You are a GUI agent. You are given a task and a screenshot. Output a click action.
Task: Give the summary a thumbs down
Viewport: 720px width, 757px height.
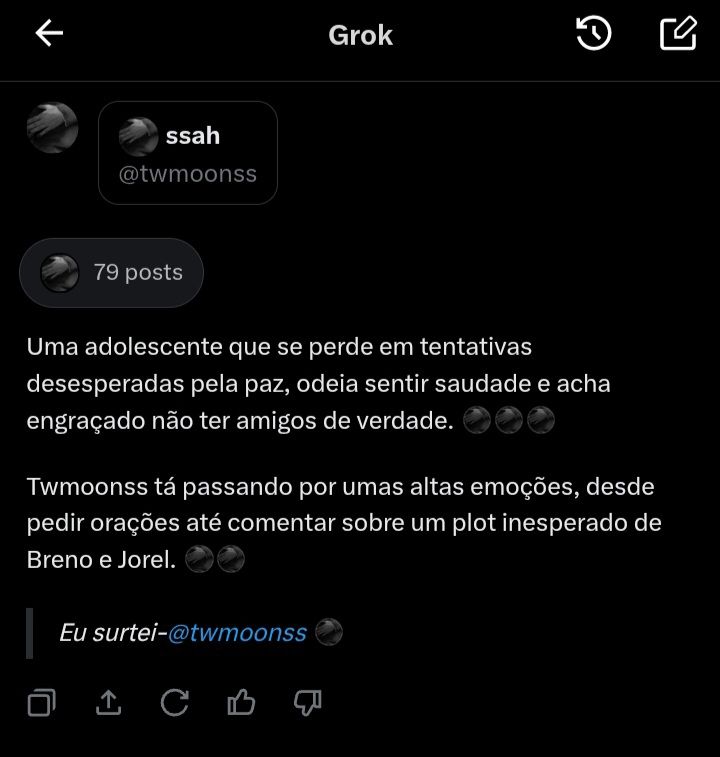tap(308, 703)
